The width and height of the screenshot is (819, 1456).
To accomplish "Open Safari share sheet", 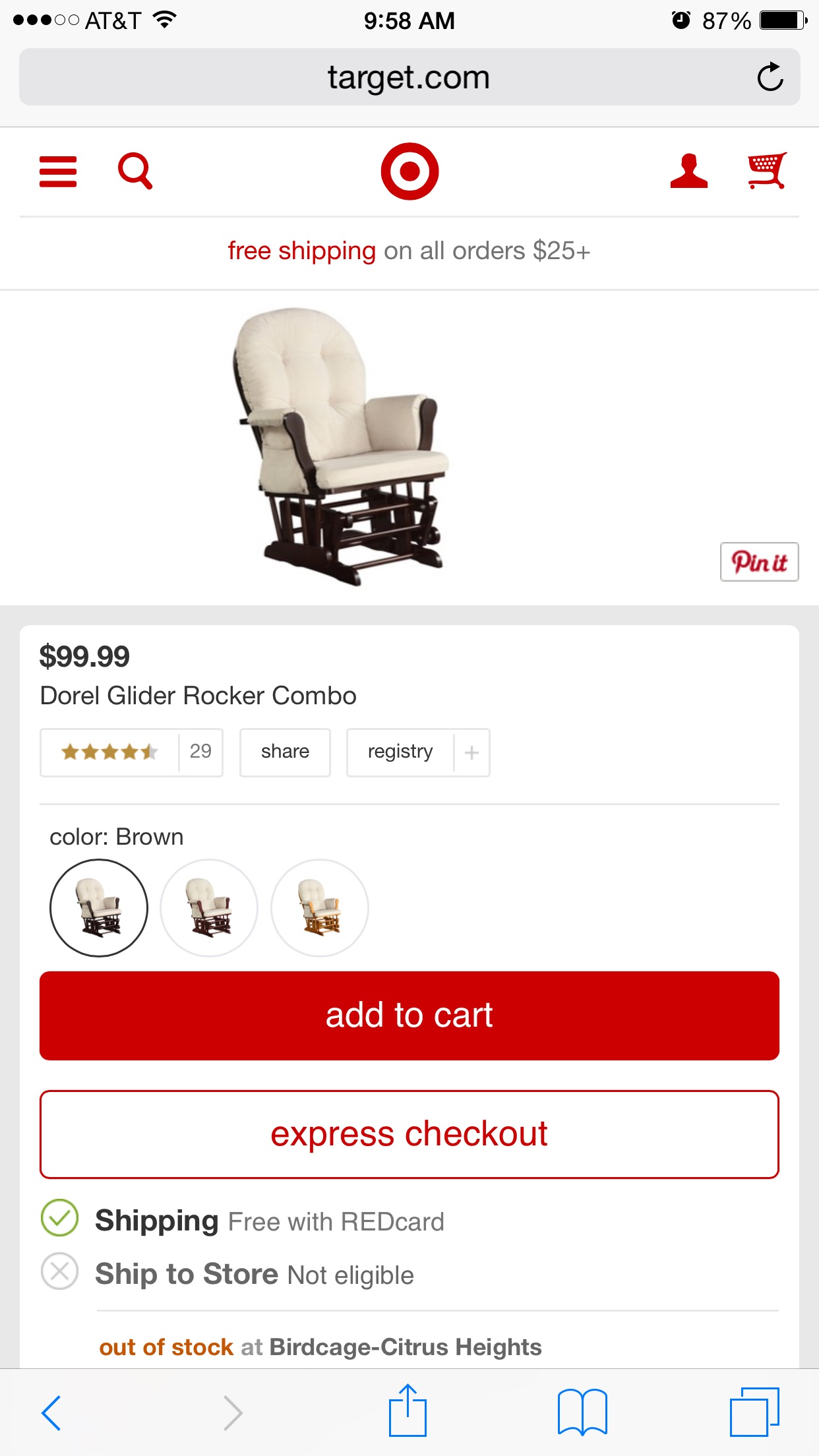I will (x=408, y=1411).
